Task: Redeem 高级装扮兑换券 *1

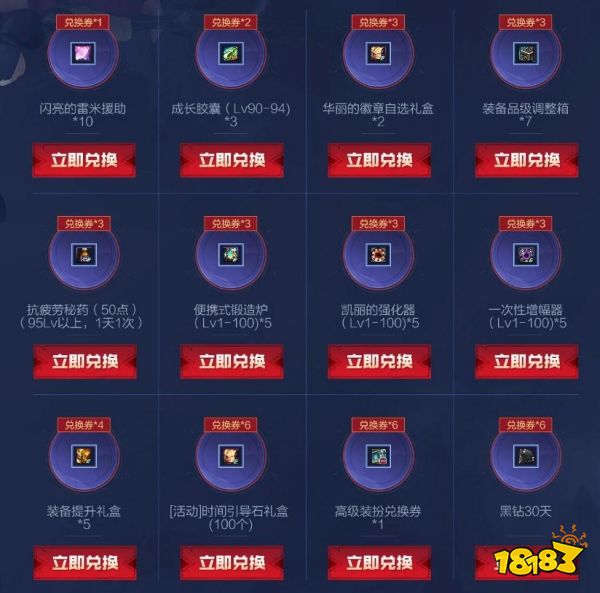Action: point(379,563)
